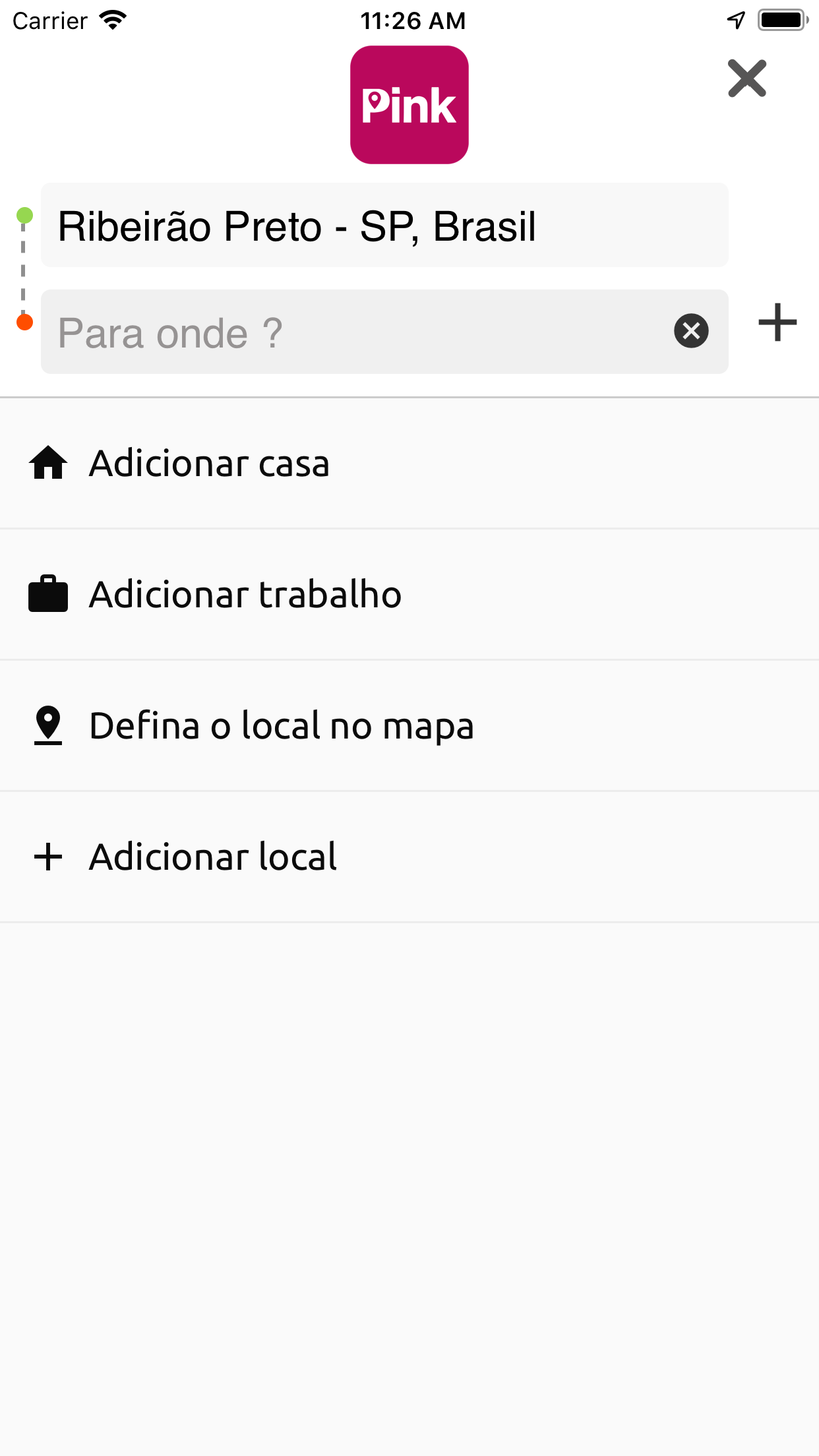Close the destination search screen
The image size is (819, 1456).
pyautogui.click(x=746, y=78)
